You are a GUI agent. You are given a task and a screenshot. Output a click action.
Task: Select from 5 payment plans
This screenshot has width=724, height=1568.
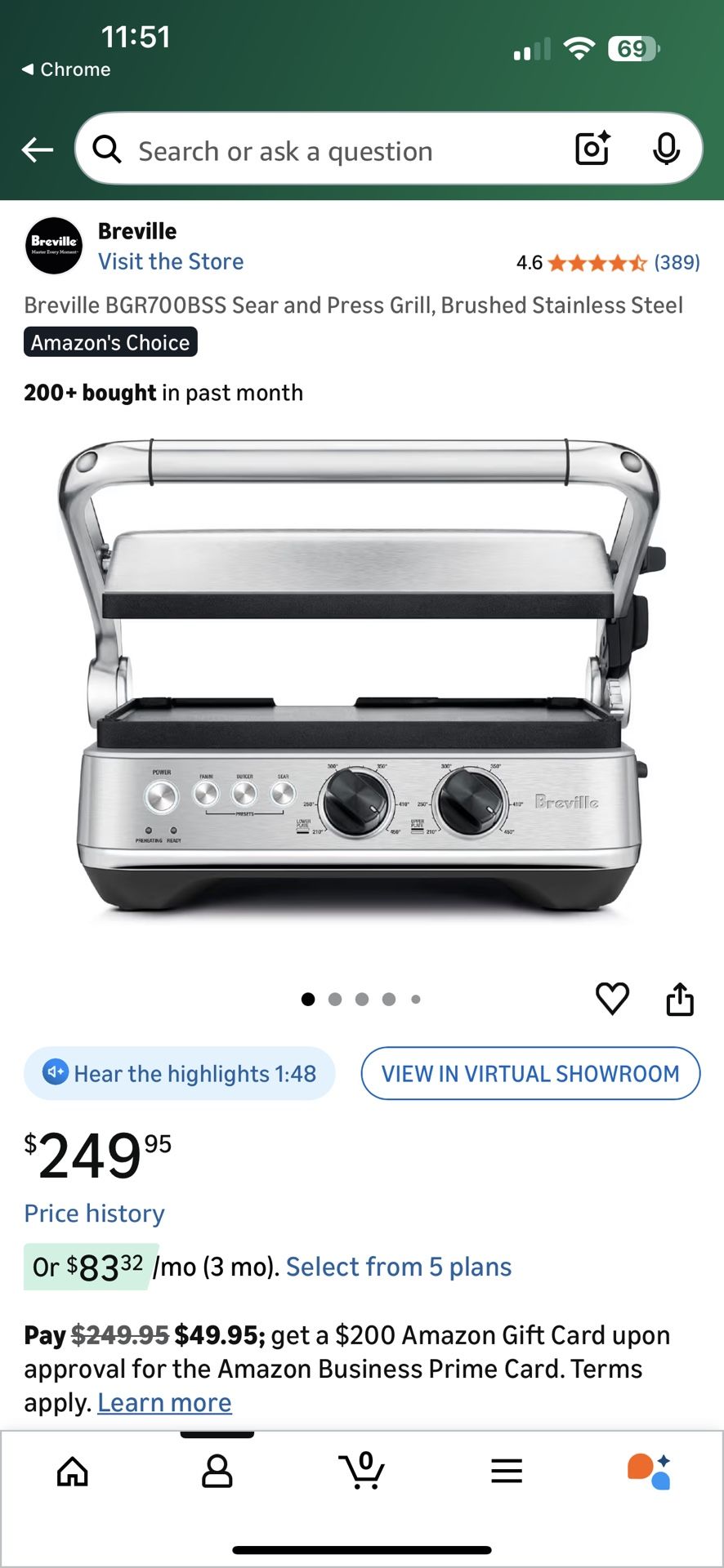point(397,1266)
